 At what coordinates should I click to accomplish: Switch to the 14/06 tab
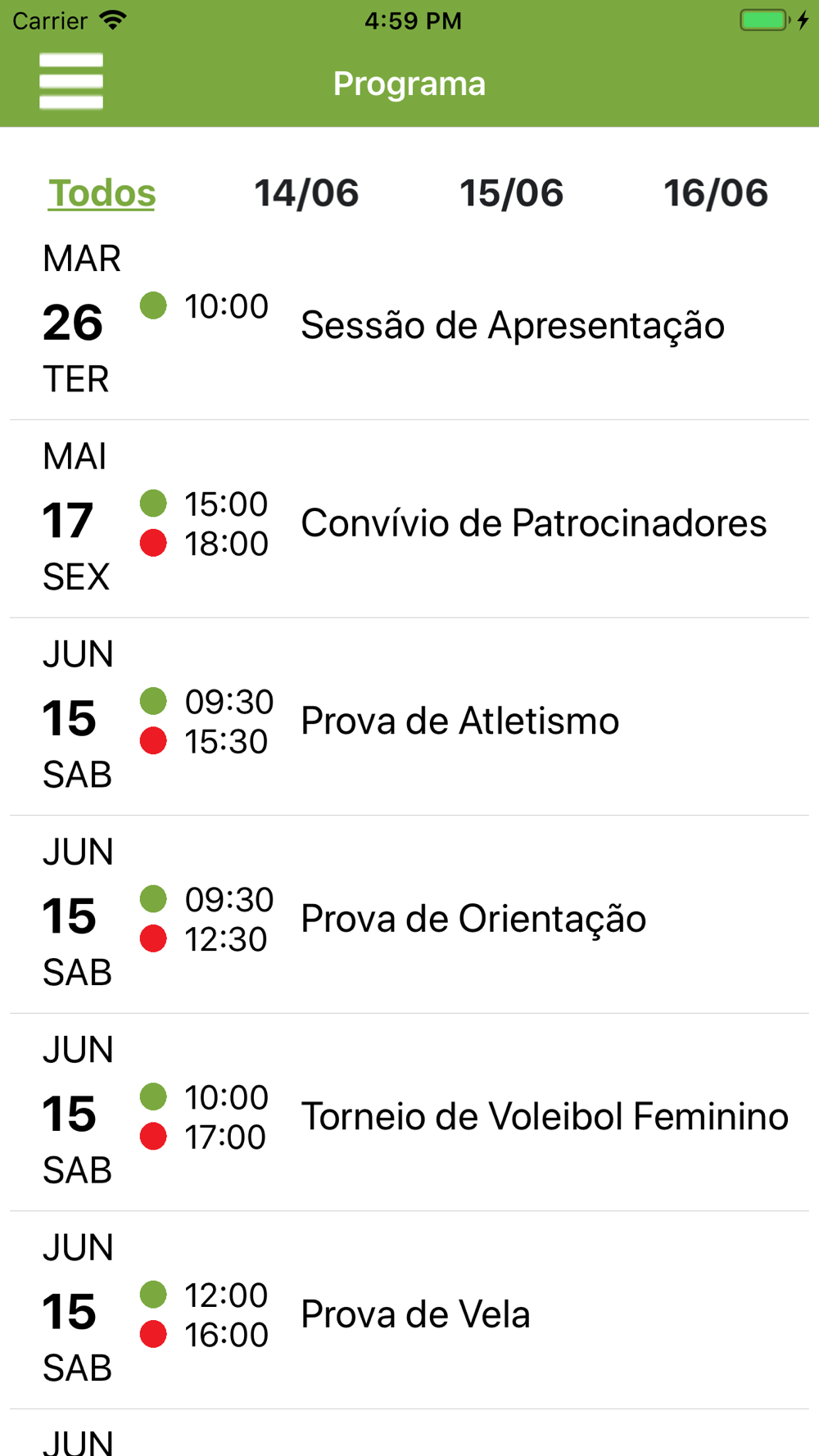(306, 193)
